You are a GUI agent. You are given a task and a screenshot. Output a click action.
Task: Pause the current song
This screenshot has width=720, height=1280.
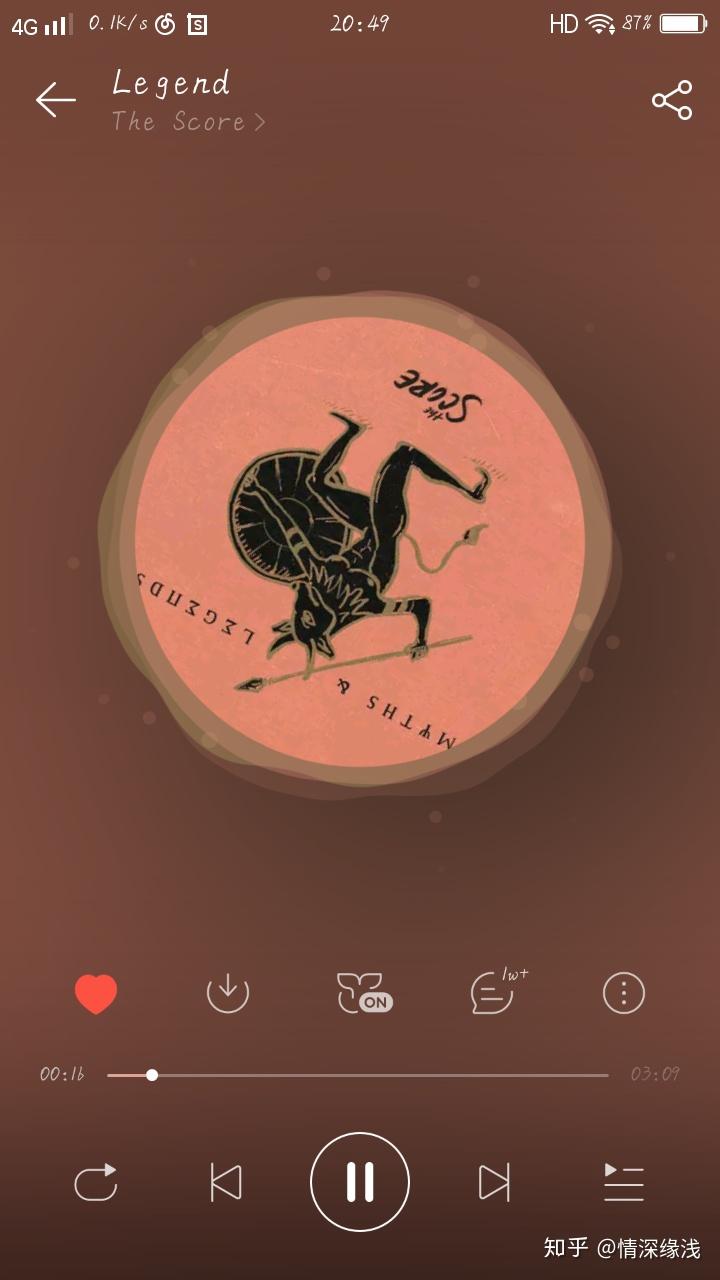(x=360, y=1182)
